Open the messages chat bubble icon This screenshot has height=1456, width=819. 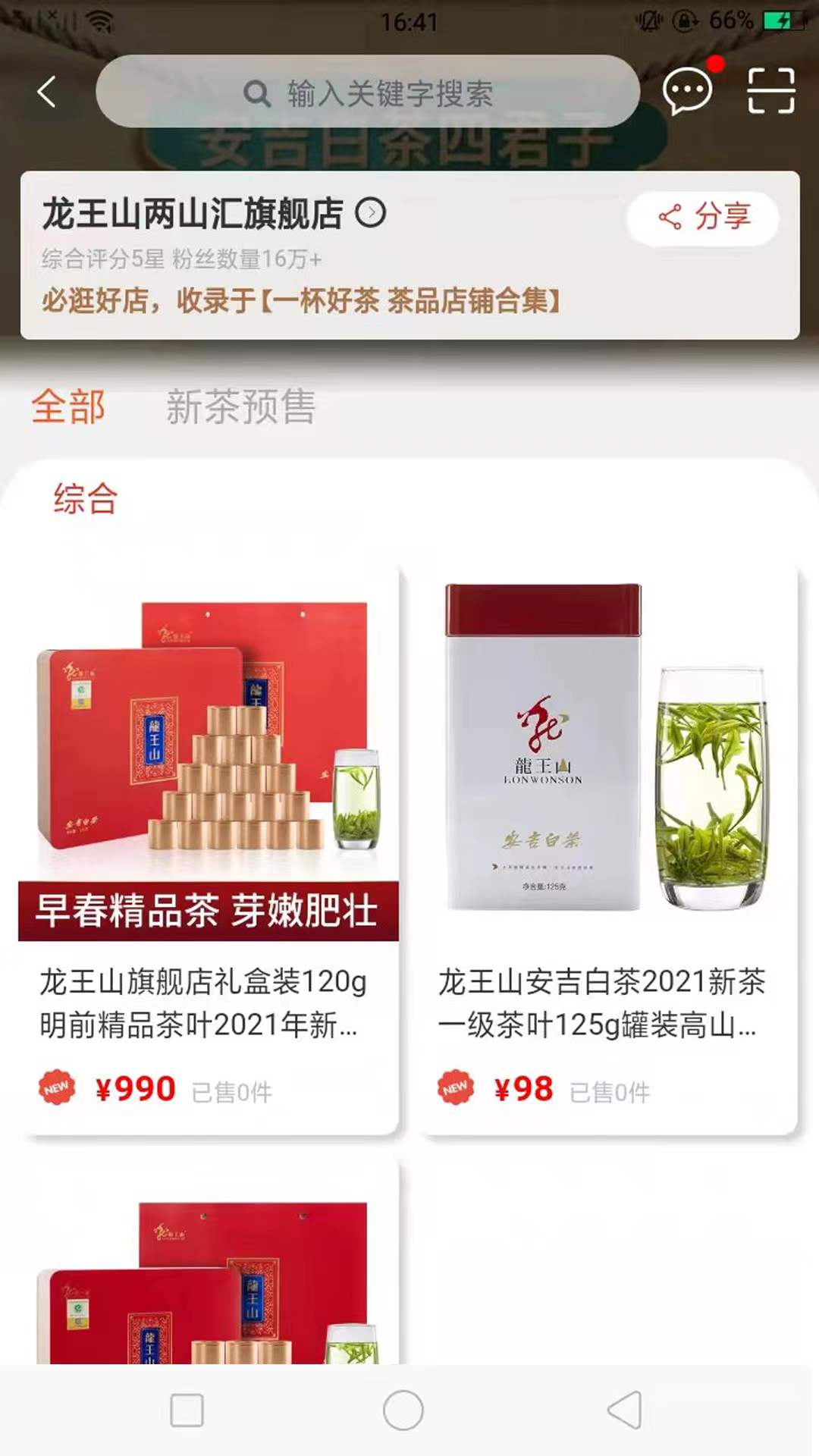687,91
